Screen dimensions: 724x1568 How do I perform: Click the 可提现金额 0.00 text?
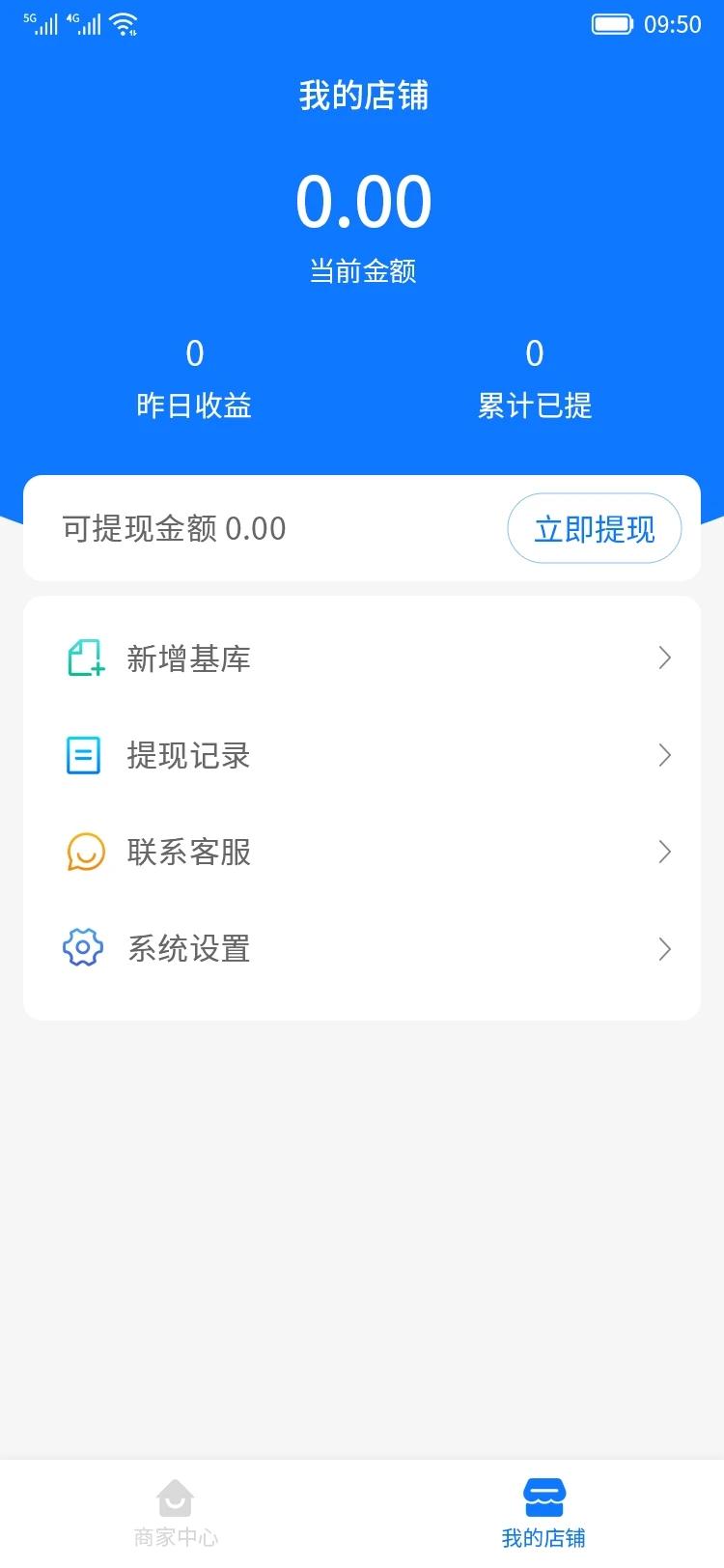[x=172, y=528]
